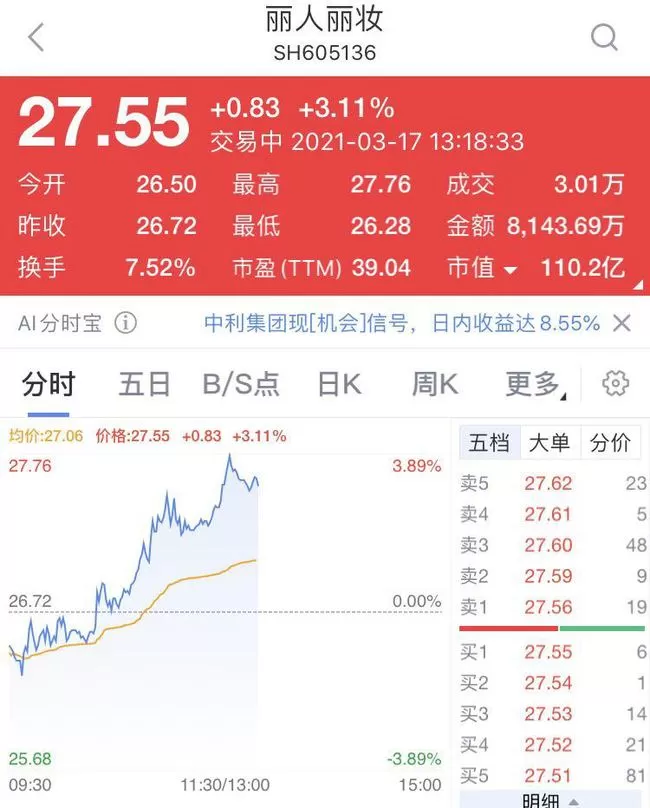Dismiss the AI分时宝 signal banner
The width and height of the screenshot is (650, 808).
pos(622,324)
